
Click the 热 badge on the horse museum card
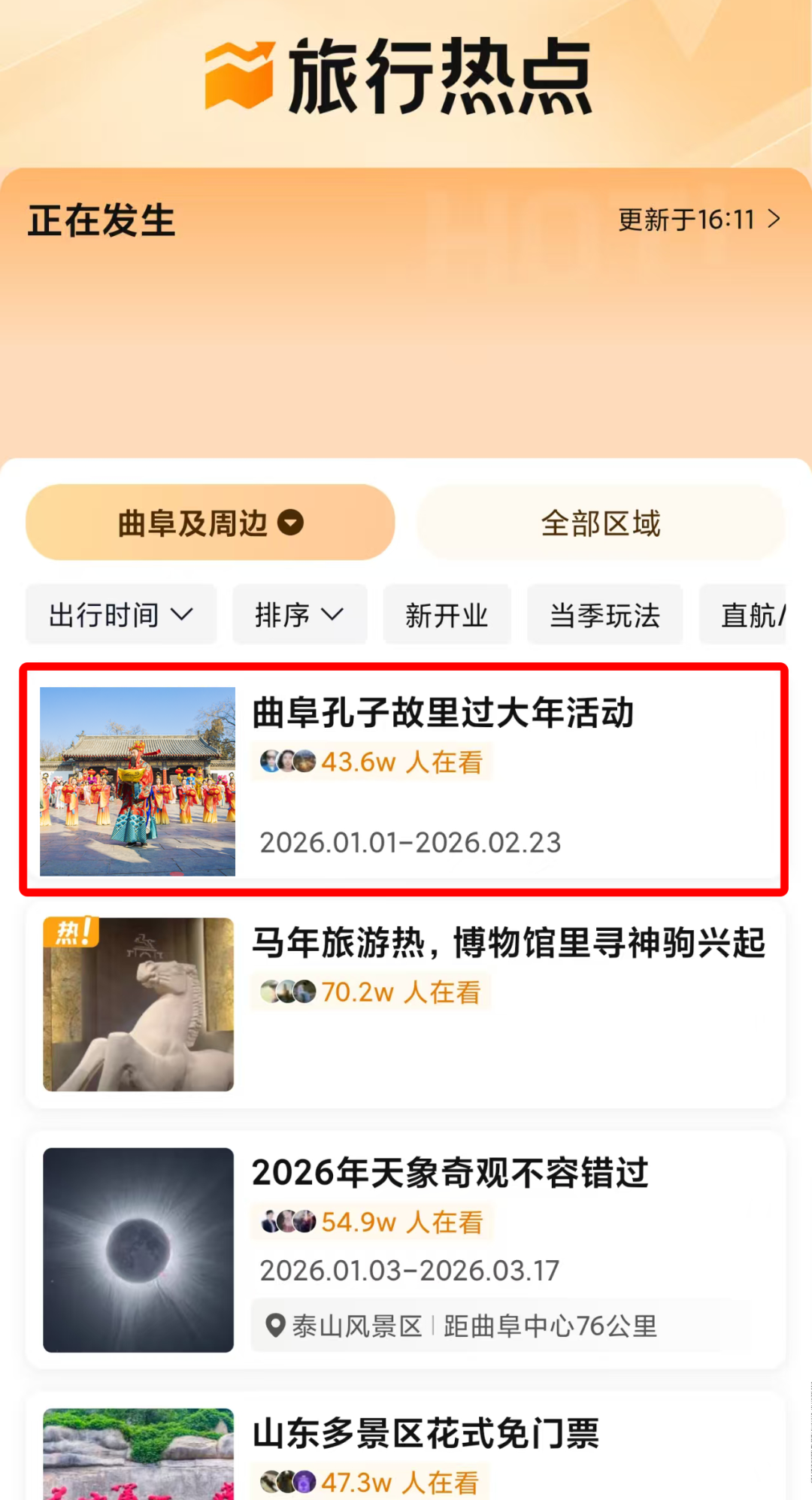(x=73, y=932)
